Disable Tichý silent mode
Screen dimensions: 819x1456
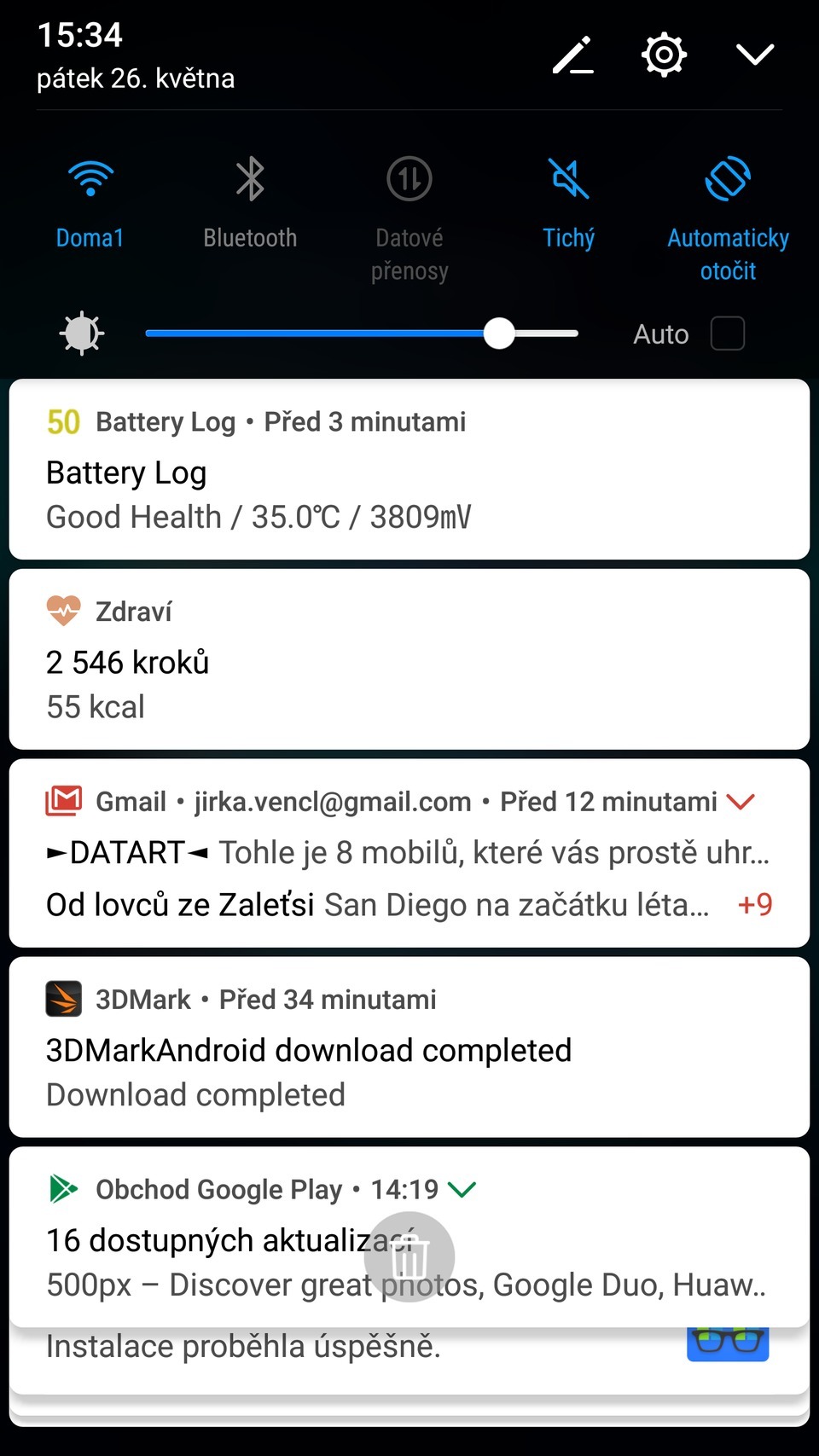click(x=568, y=179)
